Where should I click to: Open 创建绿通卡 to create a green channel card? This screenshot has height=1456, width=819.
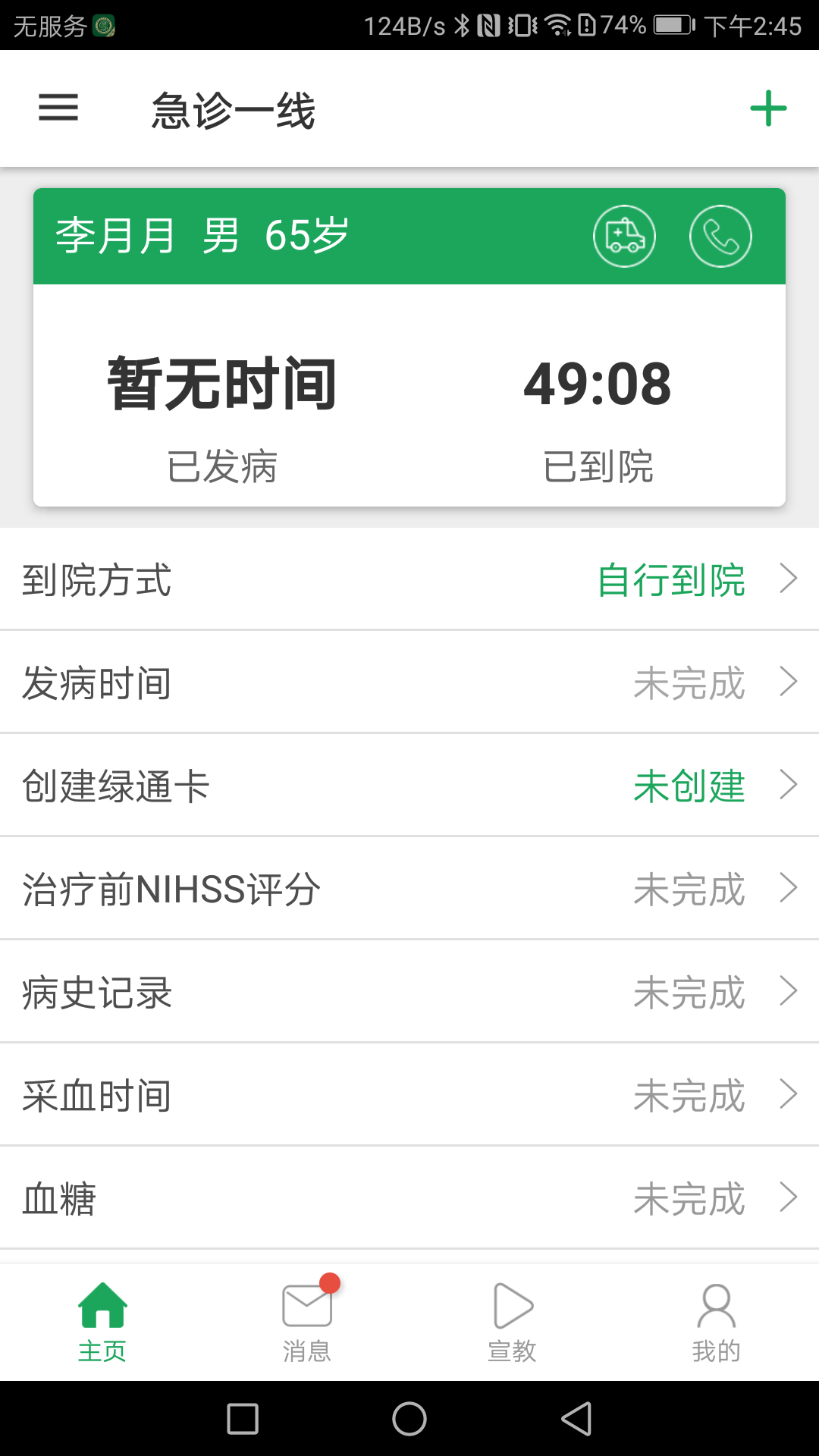coord(409,786)
